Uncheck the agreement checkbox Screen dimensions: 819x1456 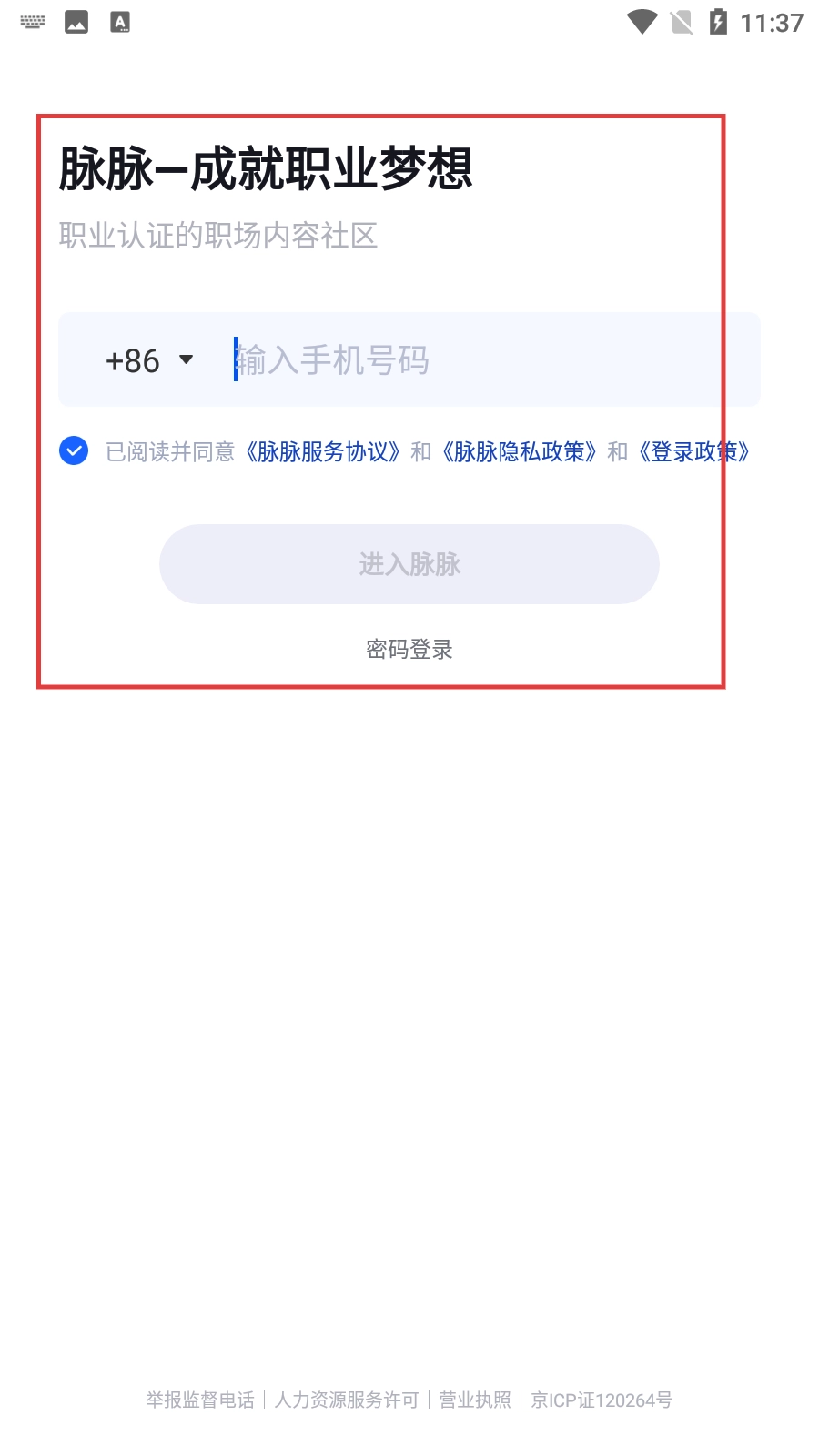pyautogui.click(x=74, y=450)
